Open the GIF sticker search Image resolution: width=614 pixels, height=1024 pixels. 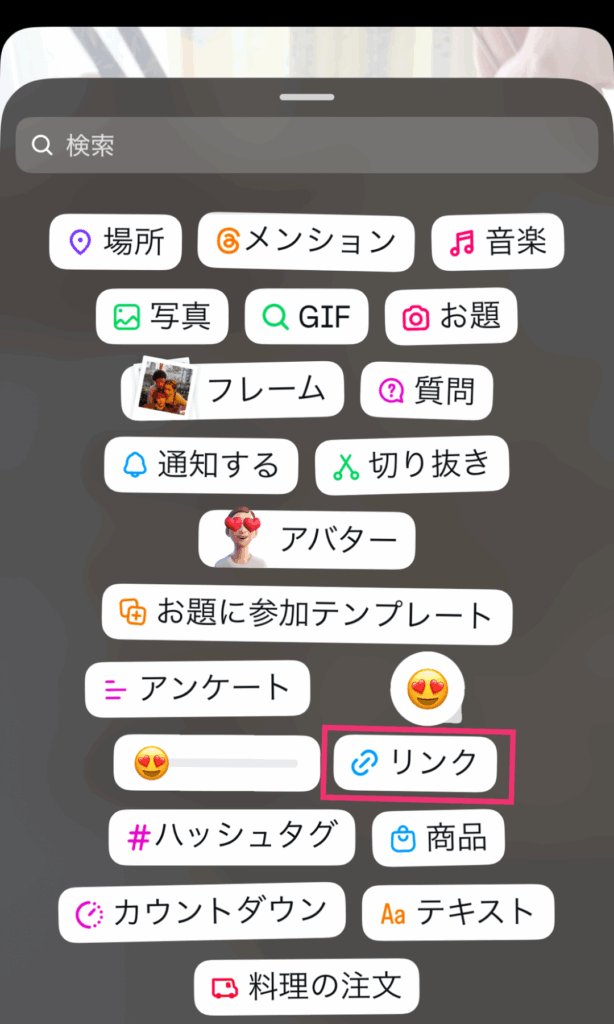[307, 317]
